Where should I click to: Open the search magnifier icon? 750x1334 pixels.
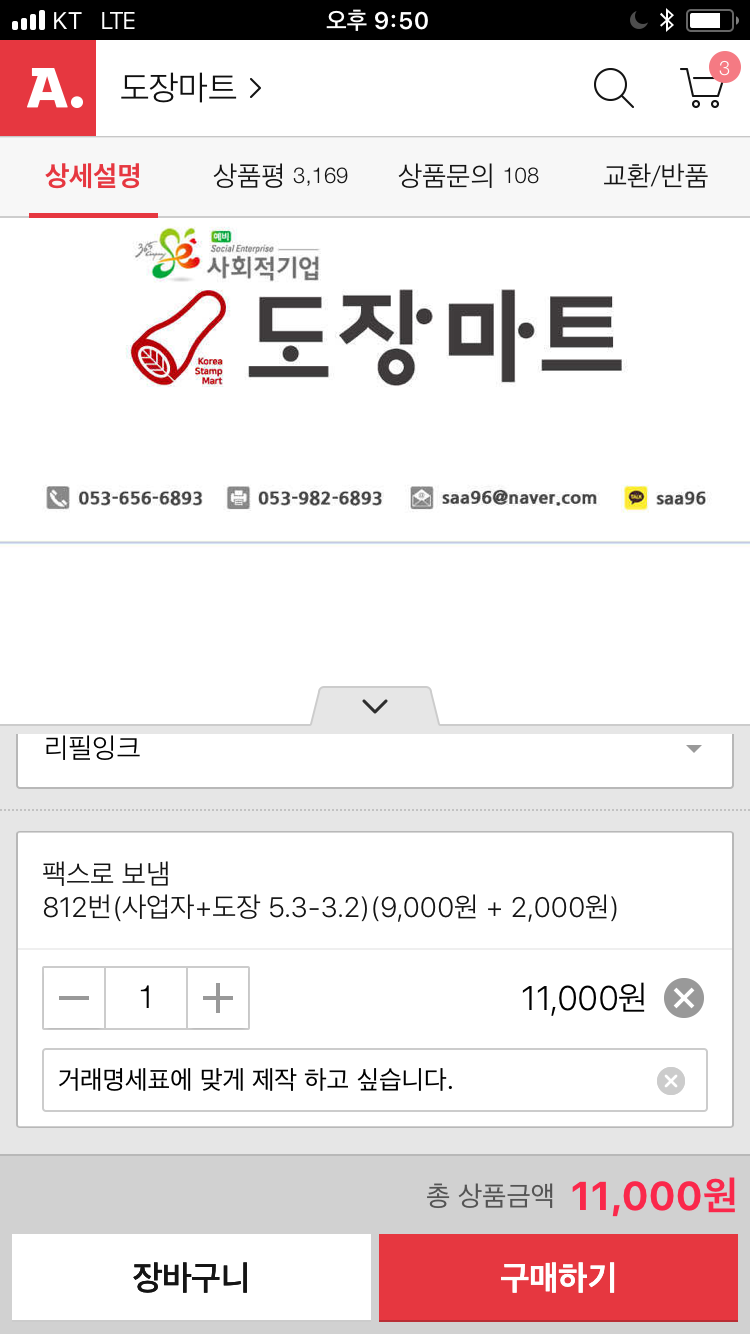pos(614,88)
